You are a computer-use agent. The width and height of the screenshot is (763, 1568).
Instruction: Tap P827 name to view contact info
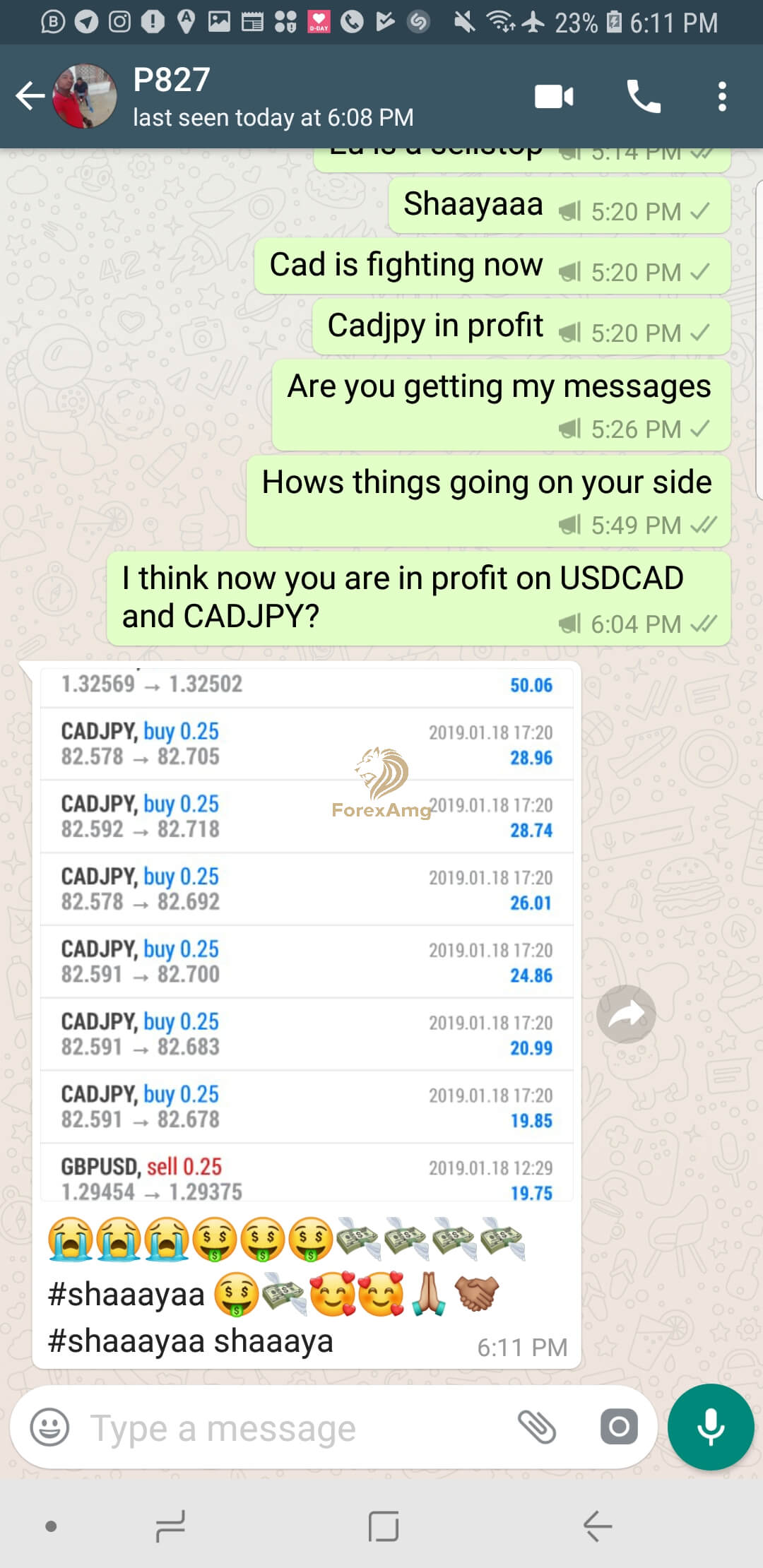[172, 79]
